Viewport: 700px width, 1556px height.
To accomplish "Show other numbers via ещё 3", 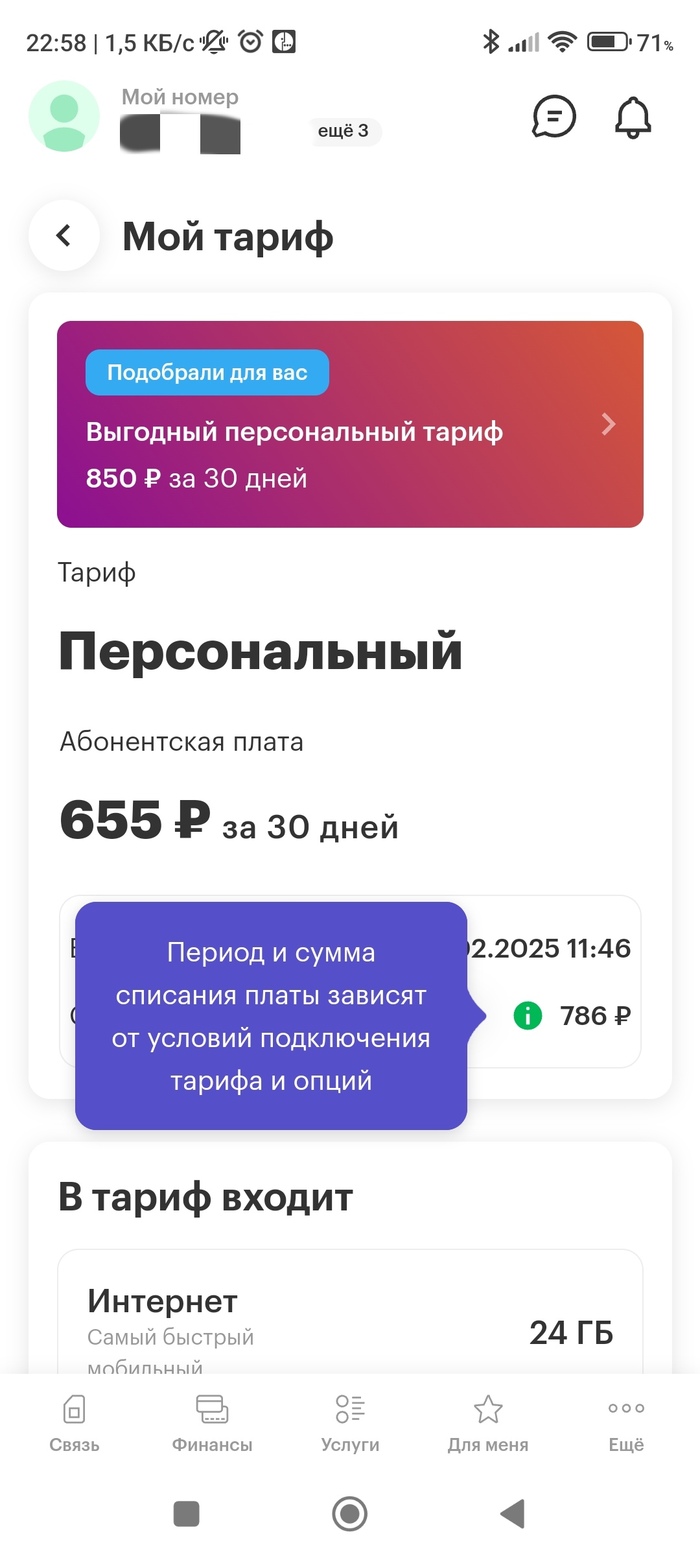I will (343, 131).
